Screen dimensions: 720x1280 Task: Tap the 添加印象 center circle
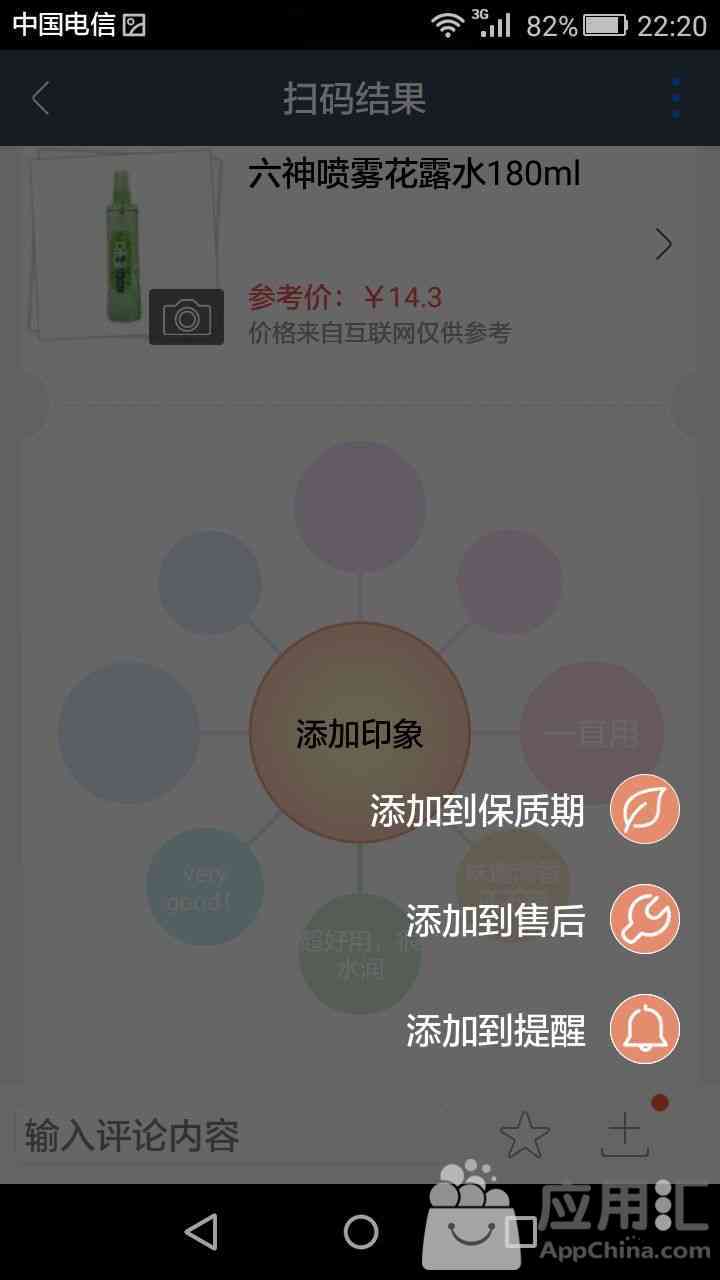click(x=360, y=733)
